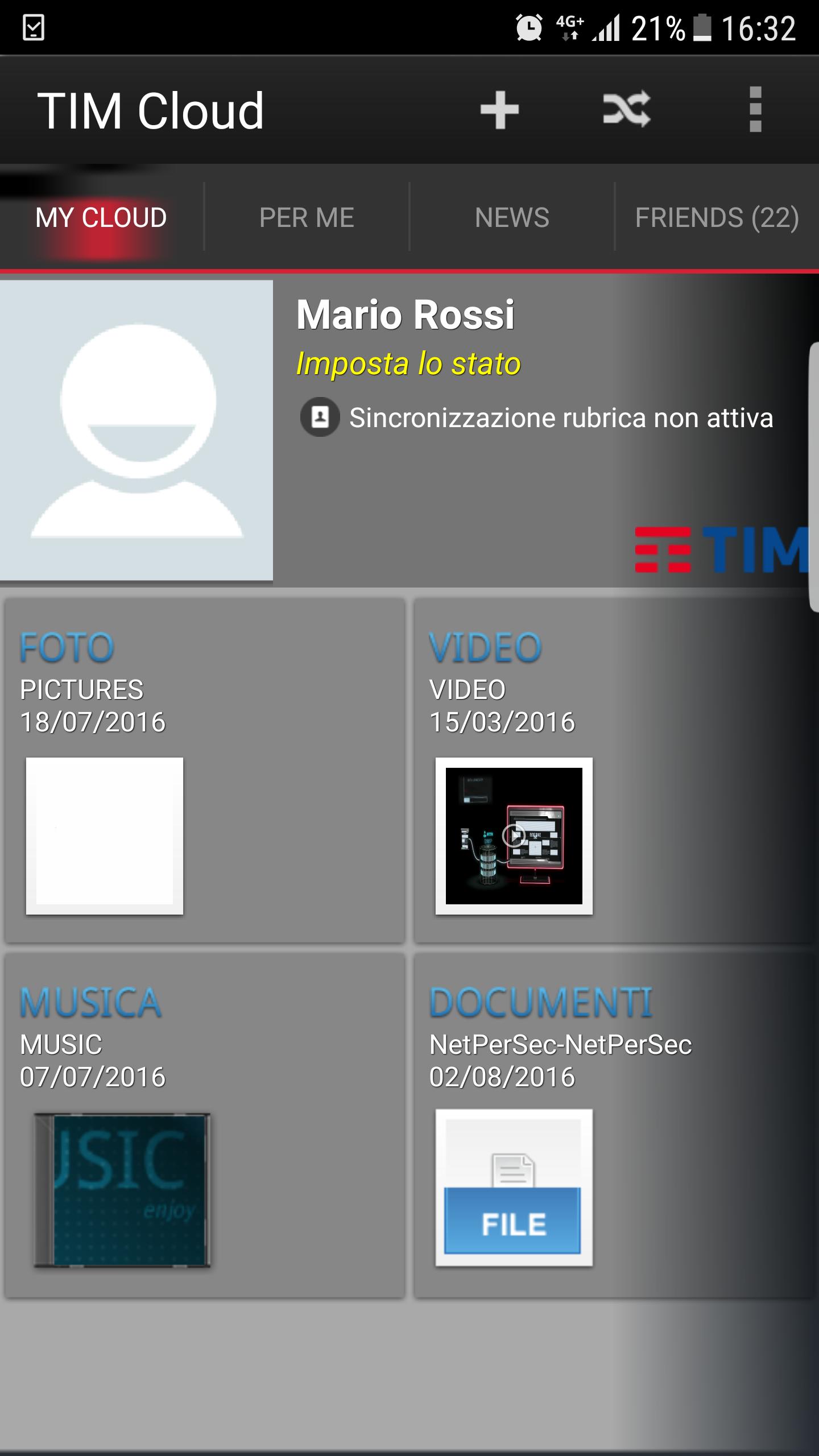Screen dimensions: 819x1456
Task: Tap the shuffle arrows icon
Action: (627, 109)
